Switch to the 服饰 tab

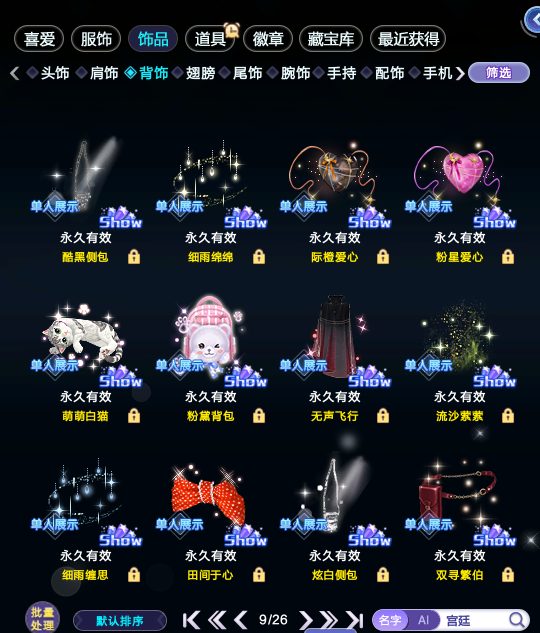[96, 39]
